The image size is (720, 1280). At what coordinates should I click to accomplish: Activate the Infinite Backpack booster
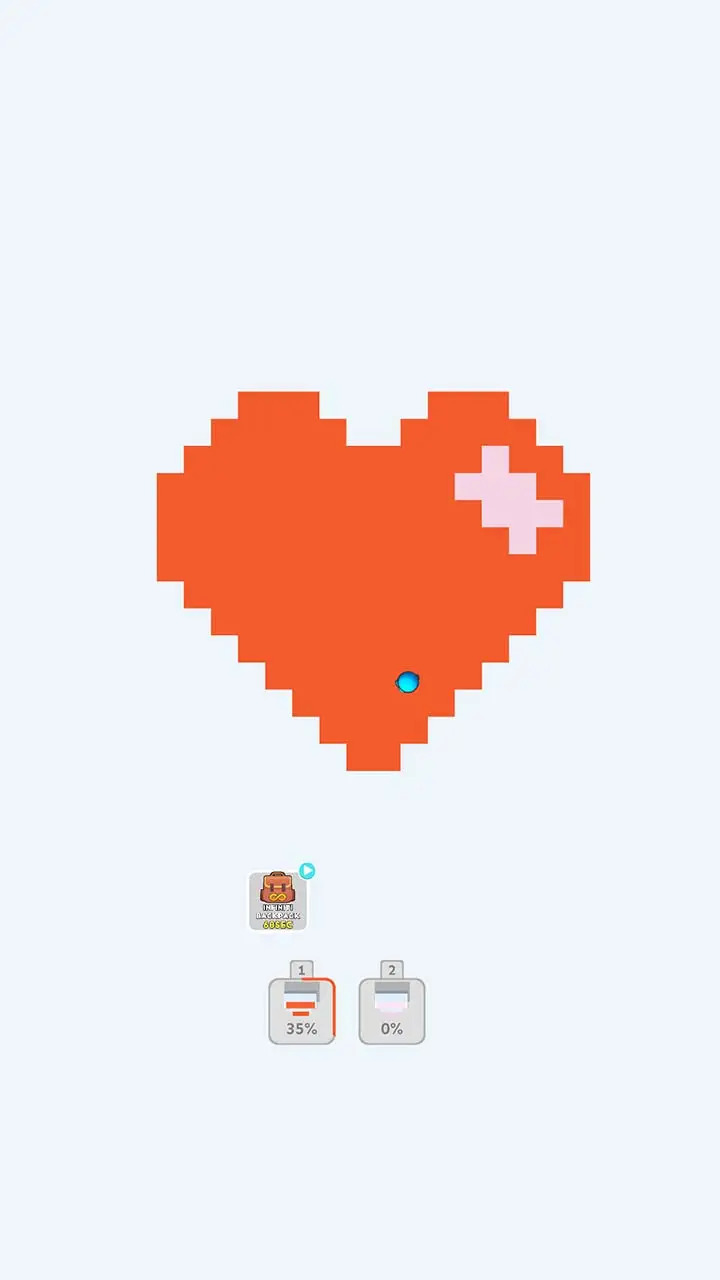pyautogui.click(x=277, y=900)
